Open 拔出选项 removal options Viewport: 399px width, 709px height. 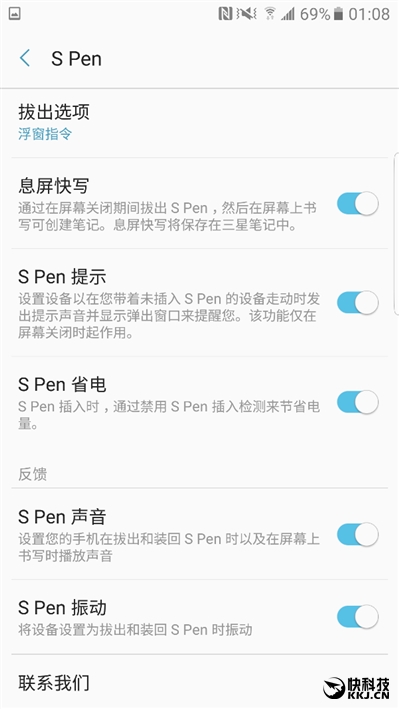point(200,123)
